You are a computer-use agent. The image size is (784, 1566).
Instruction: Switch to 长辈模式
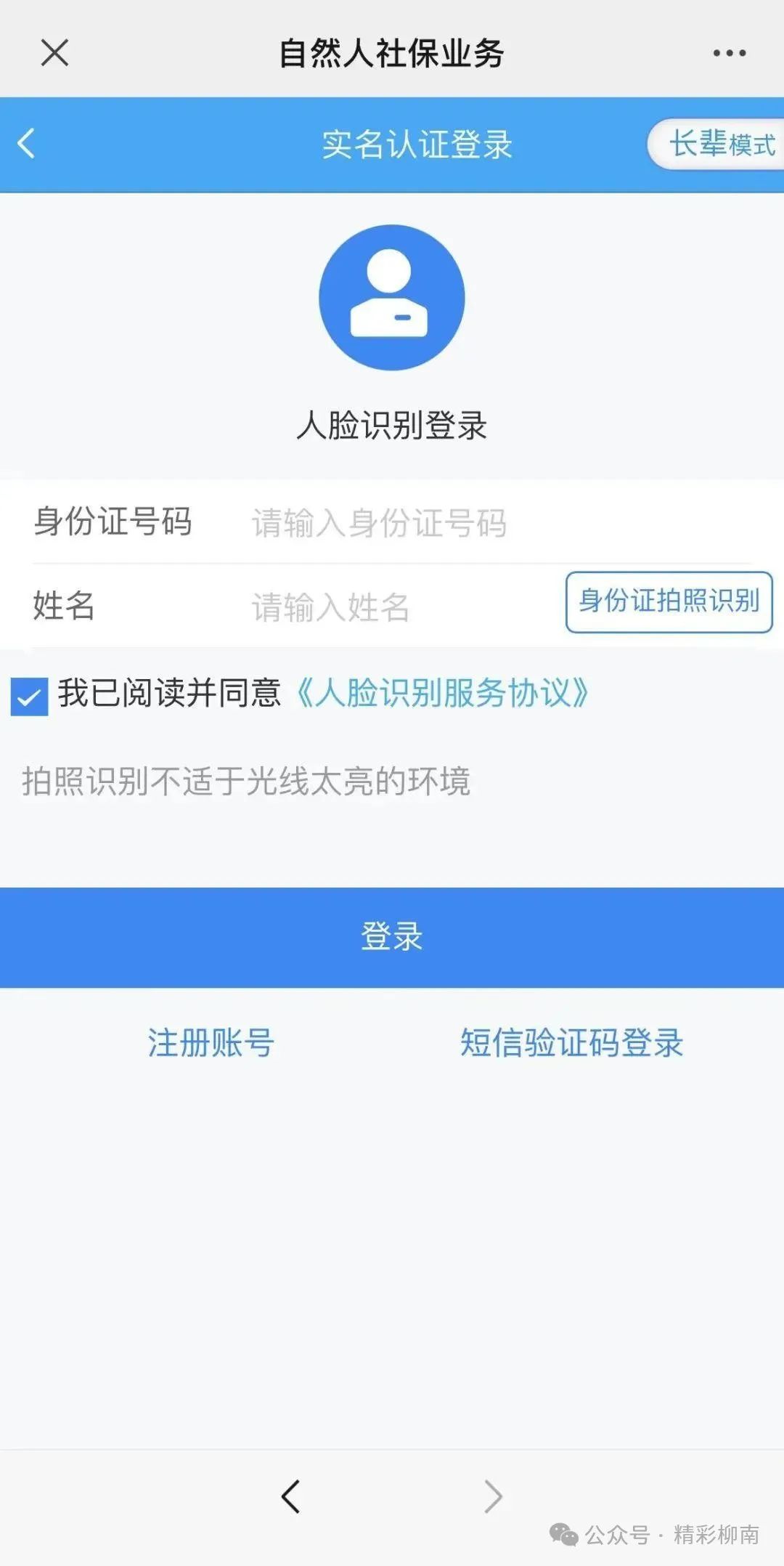[x=720, y=145]
